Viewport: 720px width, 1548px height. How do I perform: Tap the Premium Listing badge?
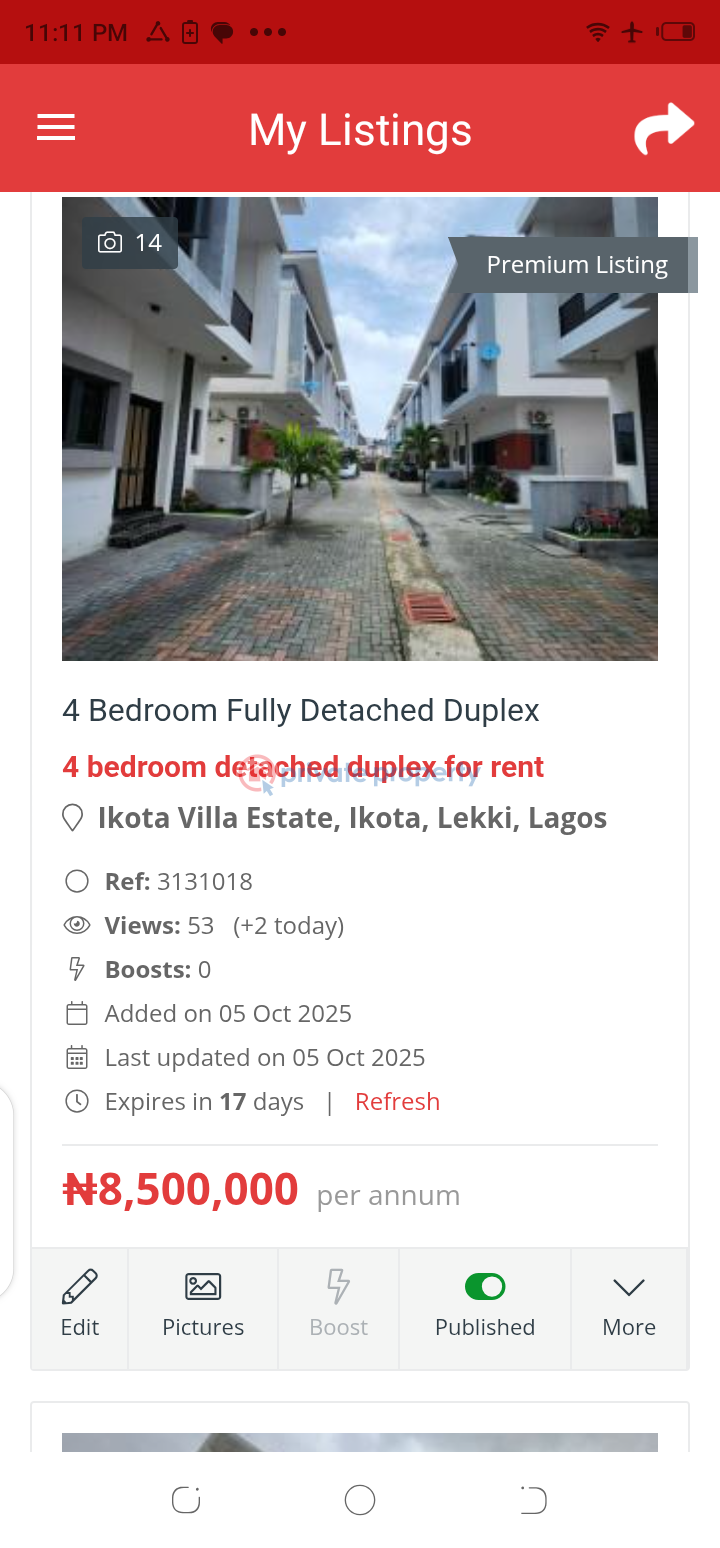(577, 264)
